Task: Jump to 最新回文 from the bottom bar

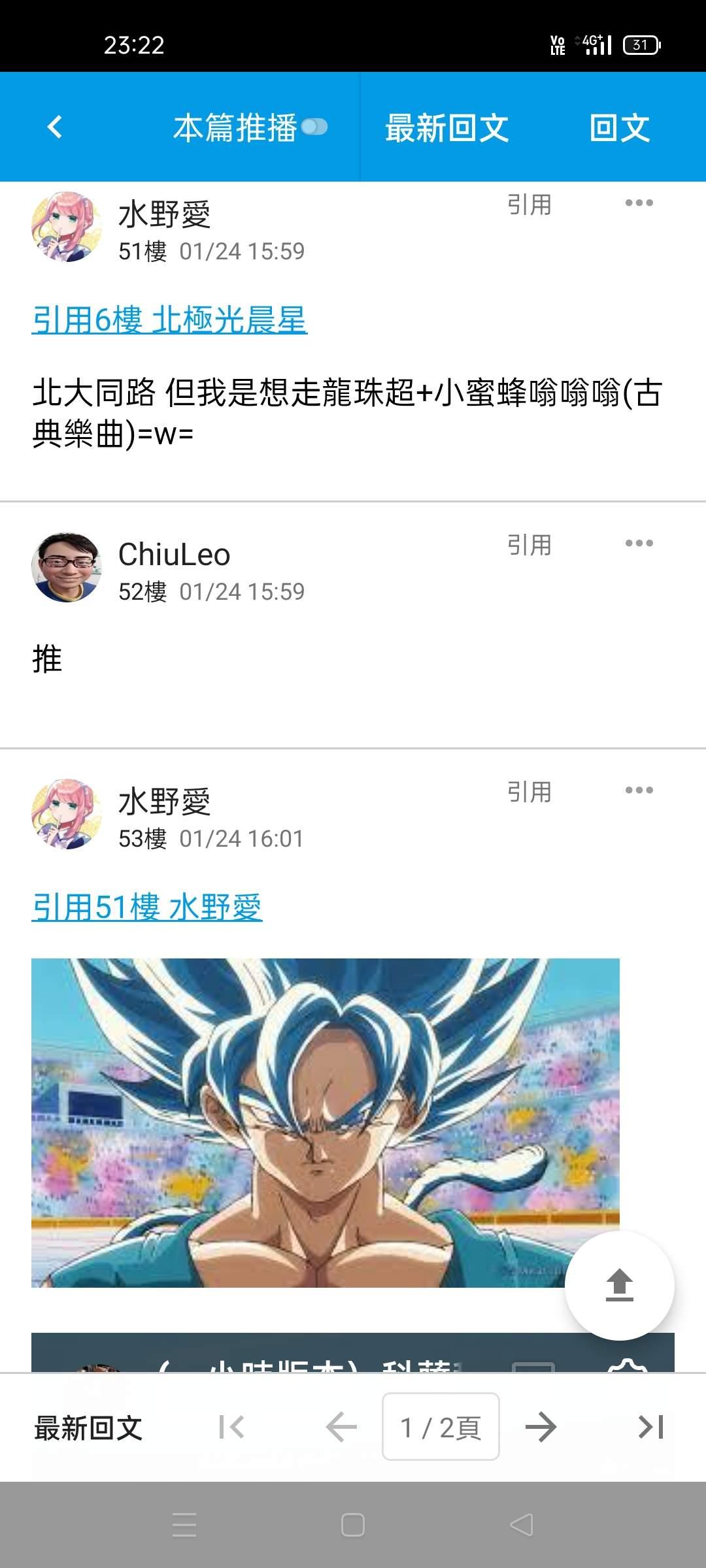Action: tap(88, 1428)
